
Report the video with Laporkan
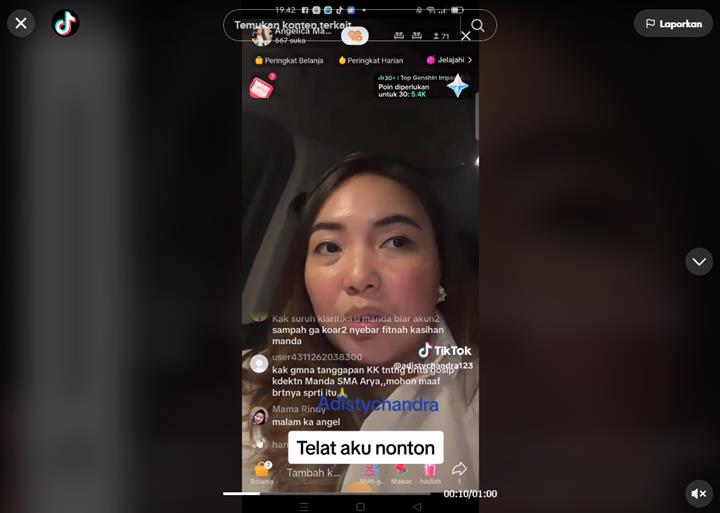[673, 24]
